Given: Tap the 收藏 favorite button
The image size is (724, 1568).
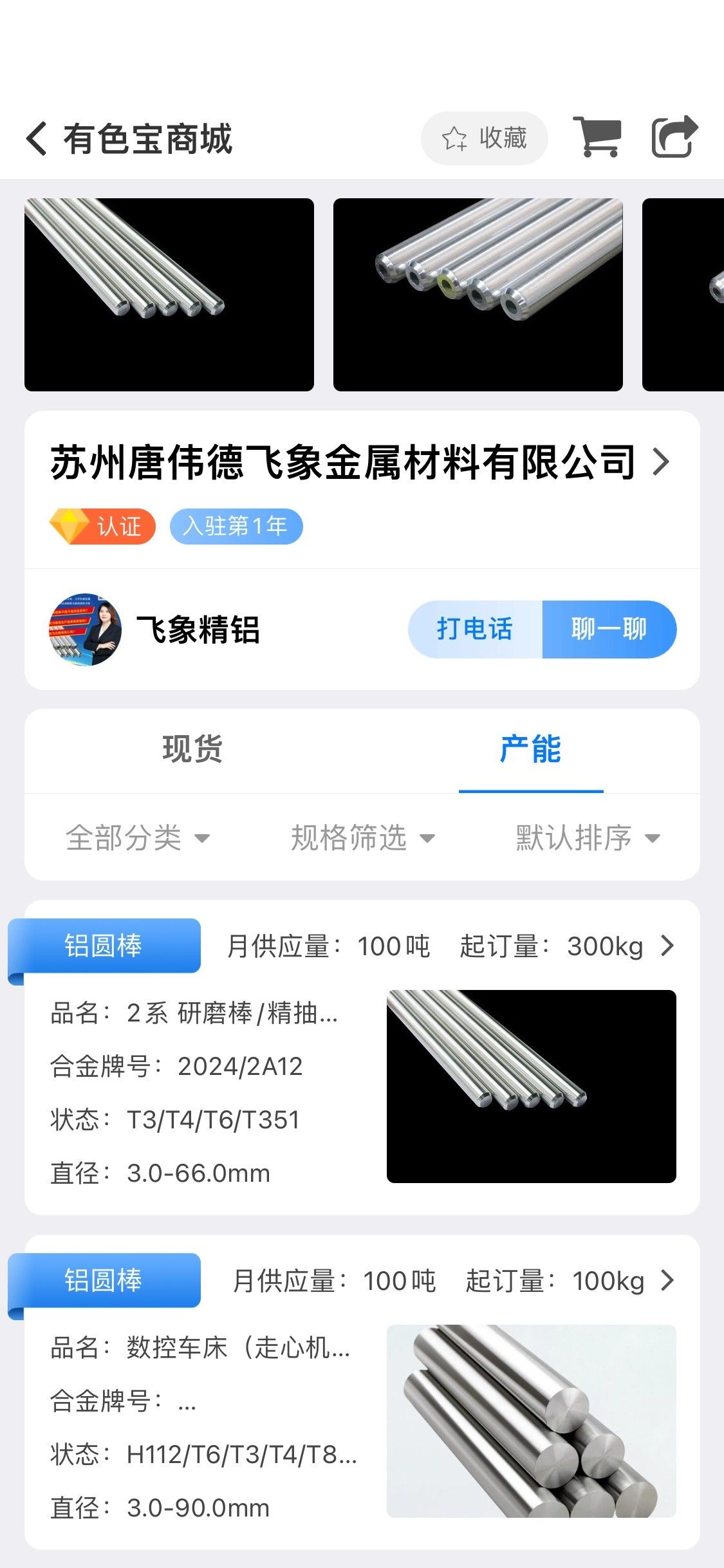Looking at the screenshot, I should point(484,138).
